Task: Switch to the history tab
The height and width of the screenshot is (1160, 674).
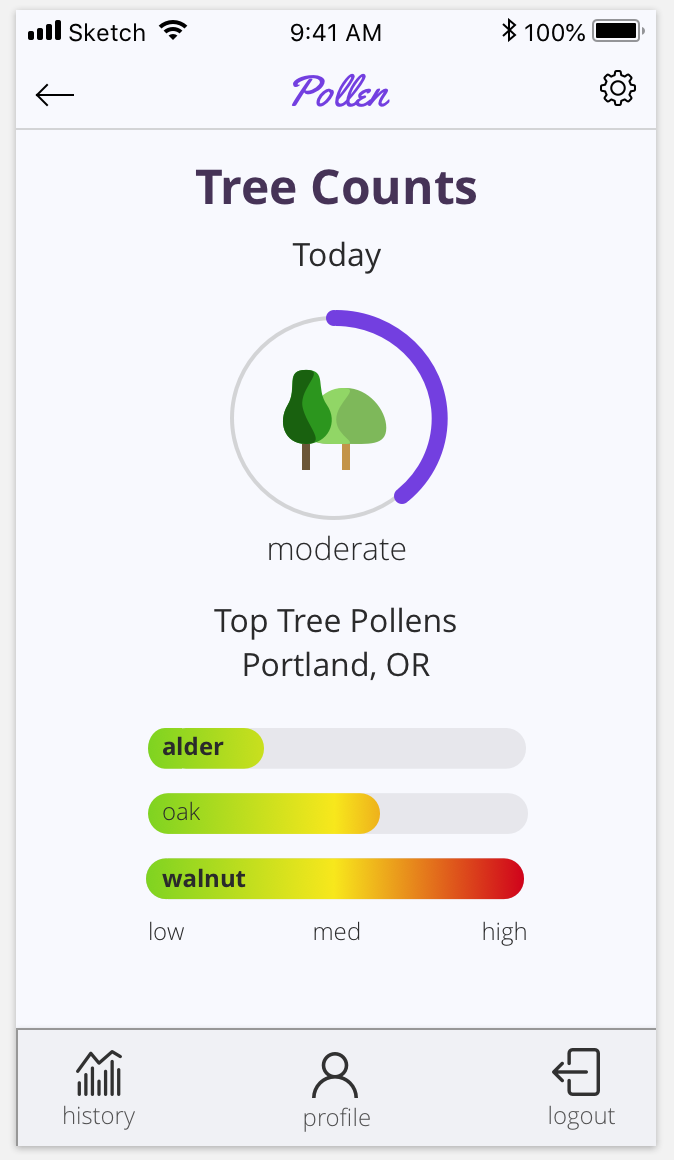Action: (98, 1089)
